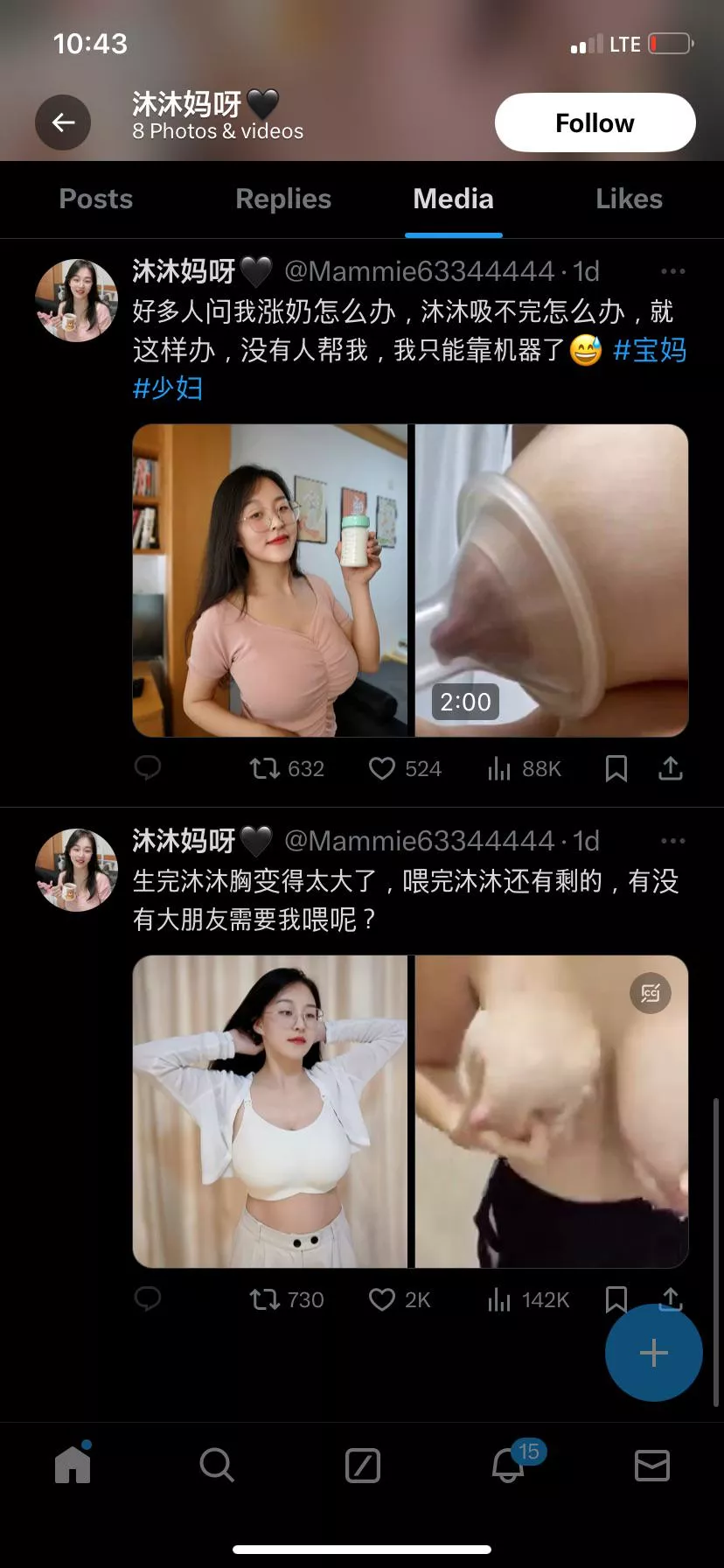Switch to the Posts tab
Screen dimensions: 724x1568
click(x=96, y=199)
